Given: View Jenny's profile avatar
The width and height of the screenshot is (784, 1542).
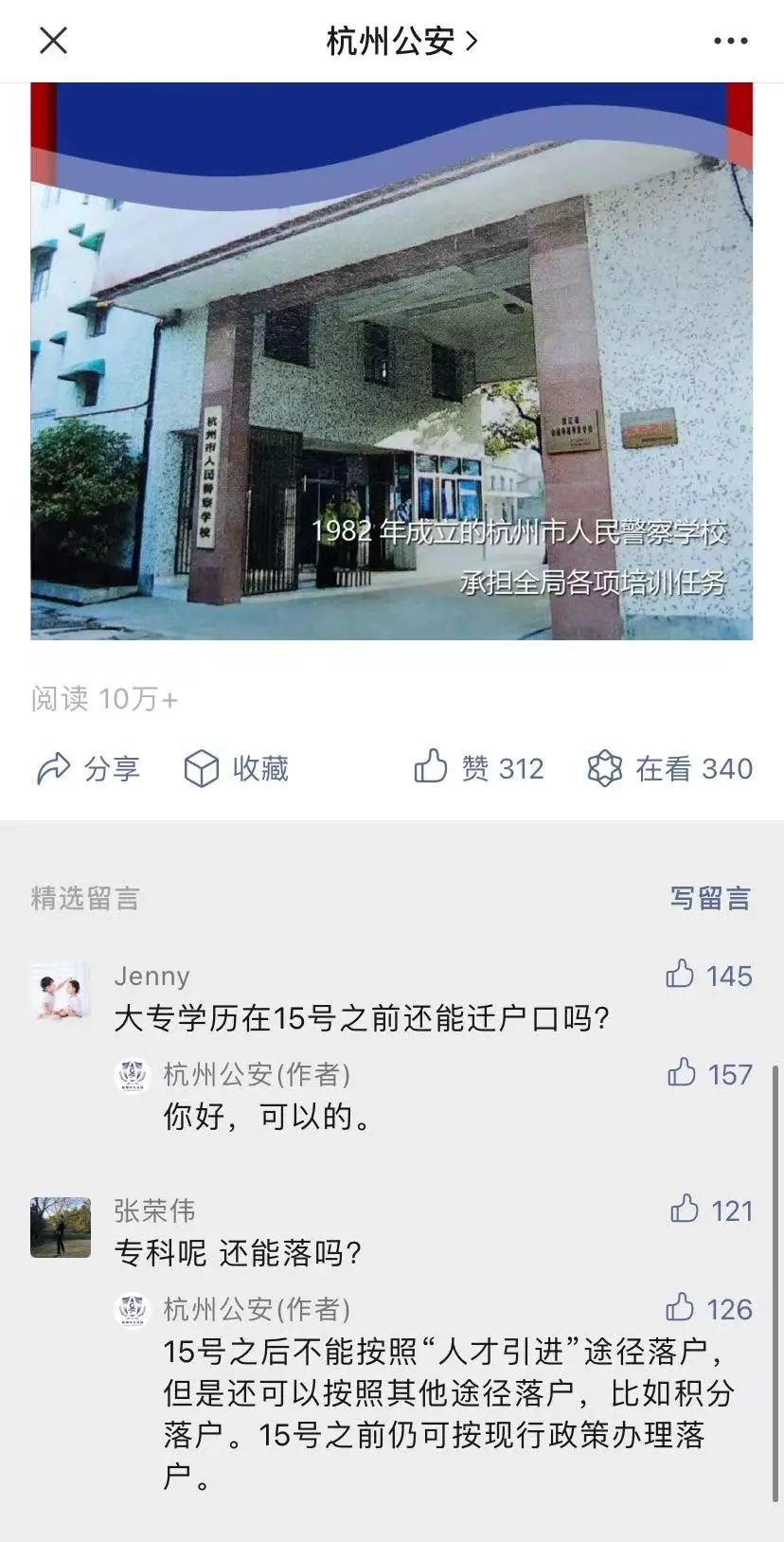Looking at the screenshot, I should click(x=61, y=993).
